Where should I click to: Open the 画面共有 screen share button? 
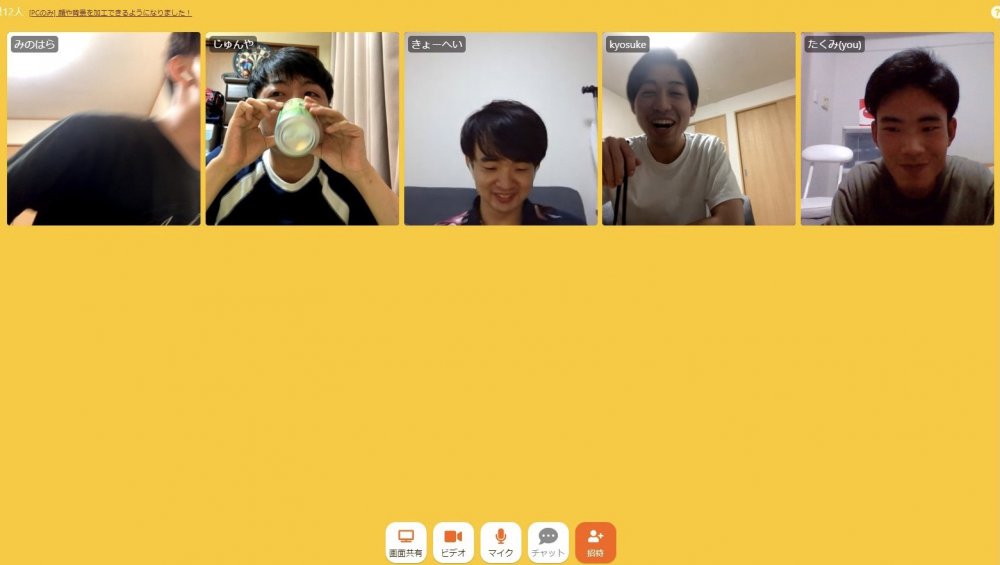click(406, 542)
